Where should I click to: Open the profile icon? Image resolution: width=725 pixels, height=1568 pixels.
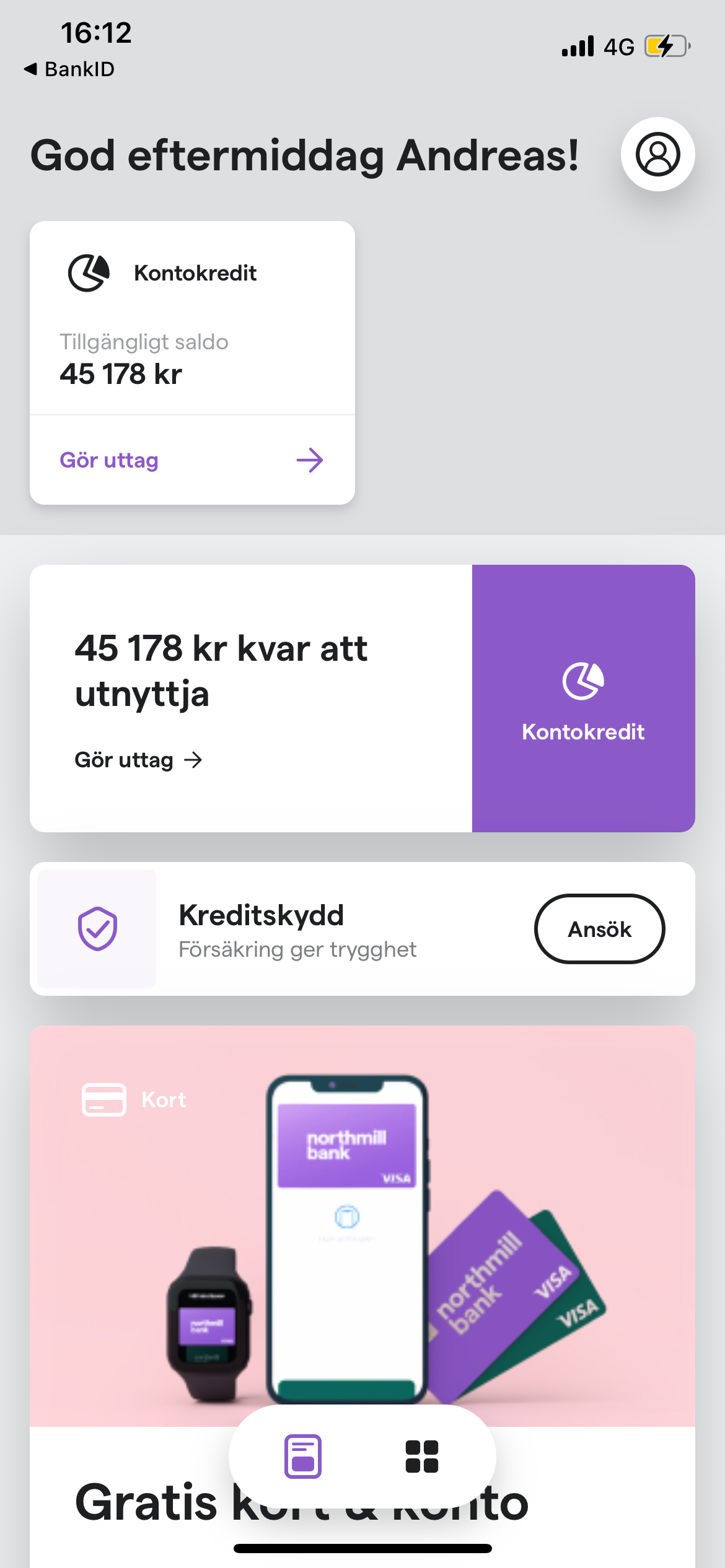pyautogui.click(x=657, y=154)
